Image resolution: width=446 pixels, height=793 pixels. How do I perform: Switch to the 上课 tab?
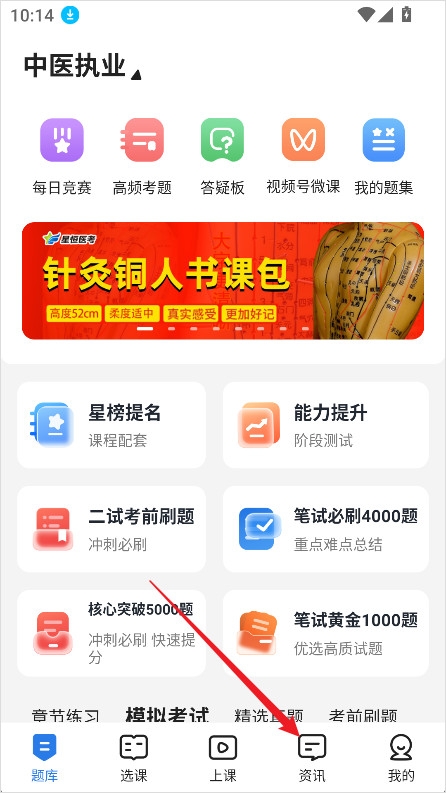pos(223,758)
